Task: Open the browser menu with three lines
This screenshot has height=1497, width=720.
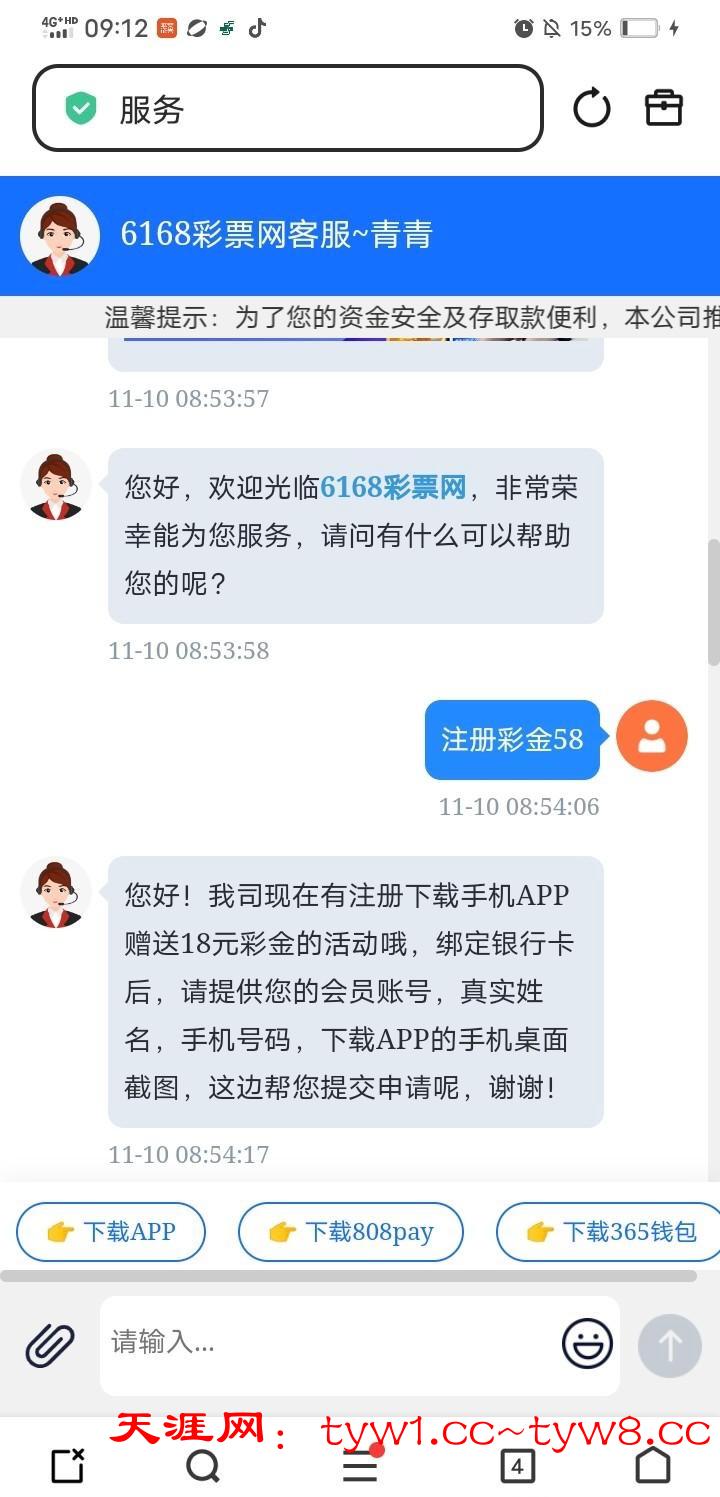Action: tap(360, 1467)
